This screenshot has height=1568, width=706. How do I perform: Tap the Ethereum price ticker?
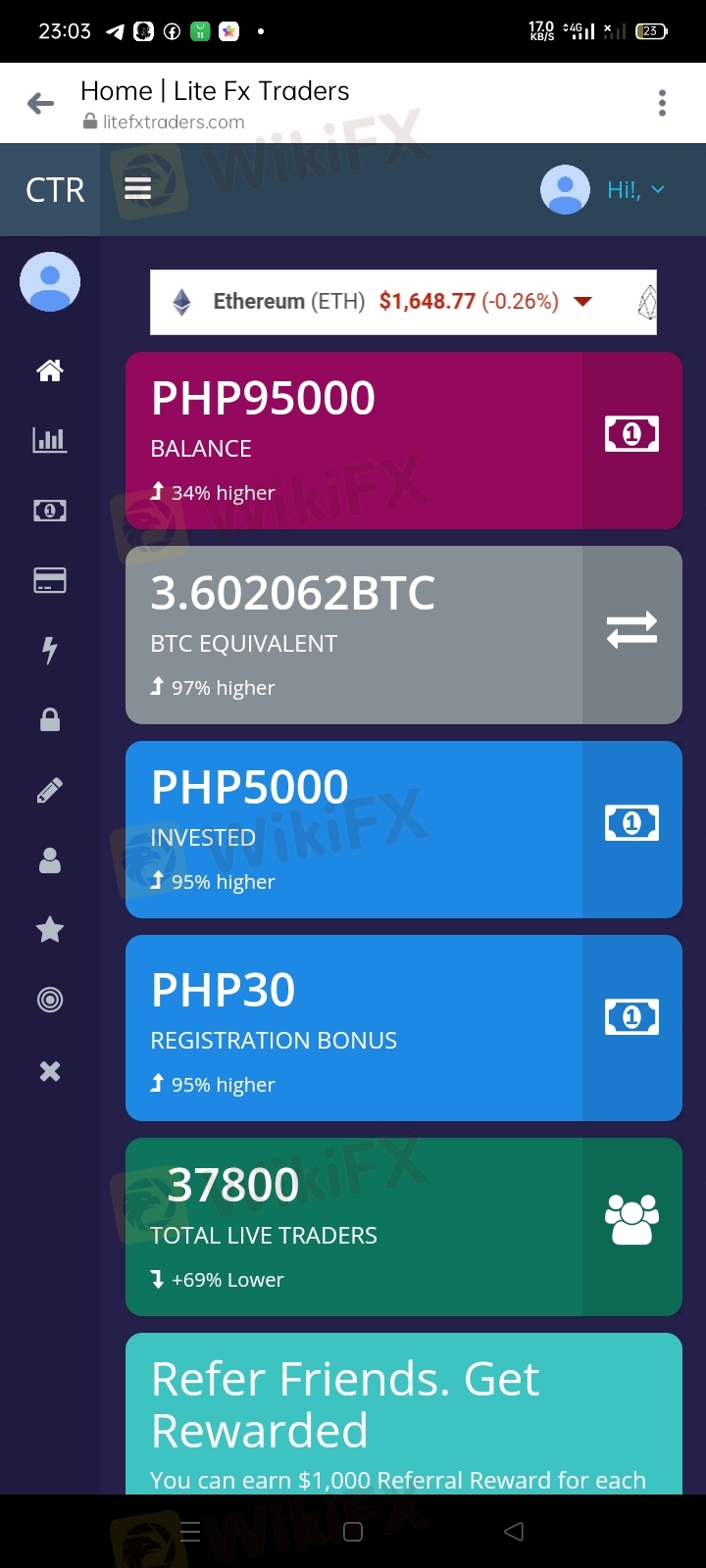click(403, 302)
